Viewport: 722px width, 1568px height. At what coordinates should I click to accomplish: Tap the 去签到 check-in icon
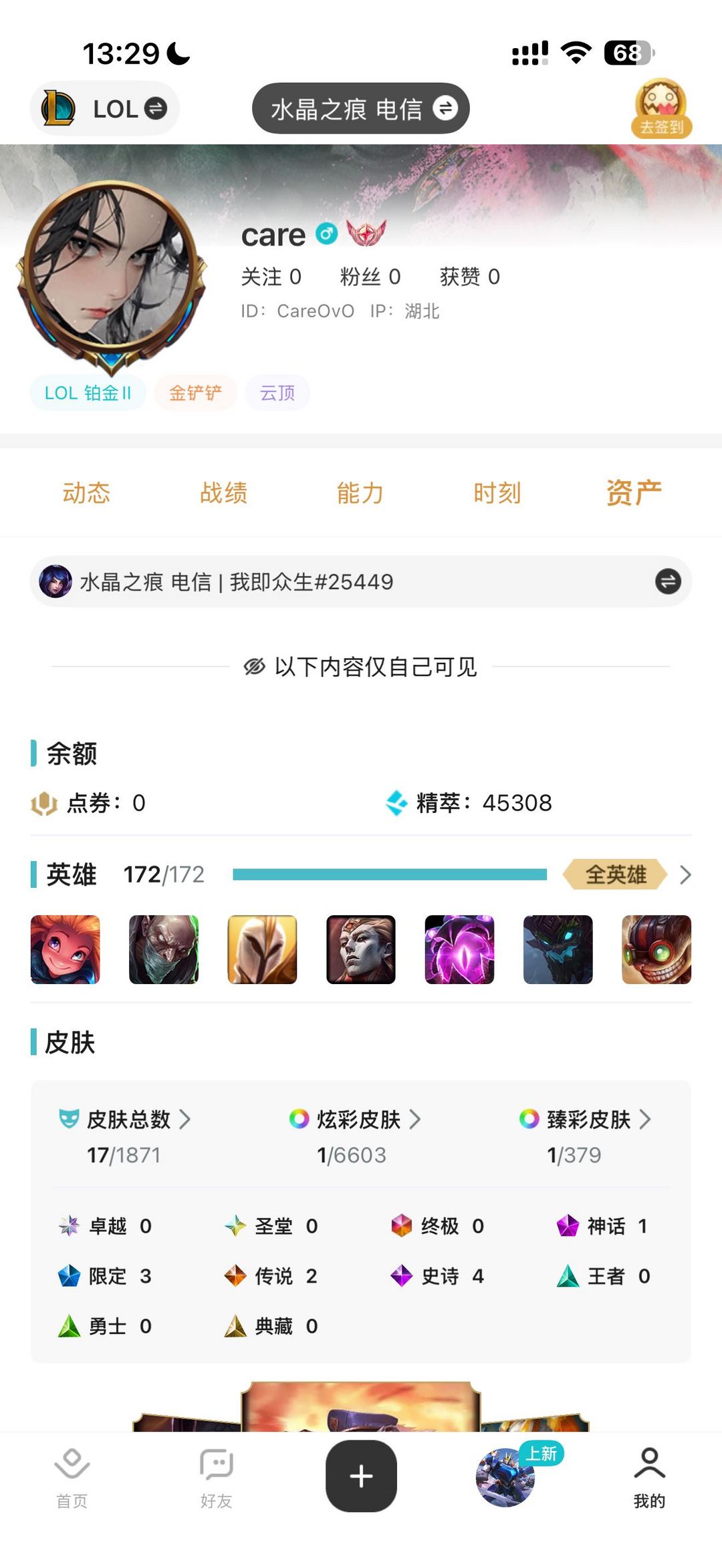(x=661, y=109)
